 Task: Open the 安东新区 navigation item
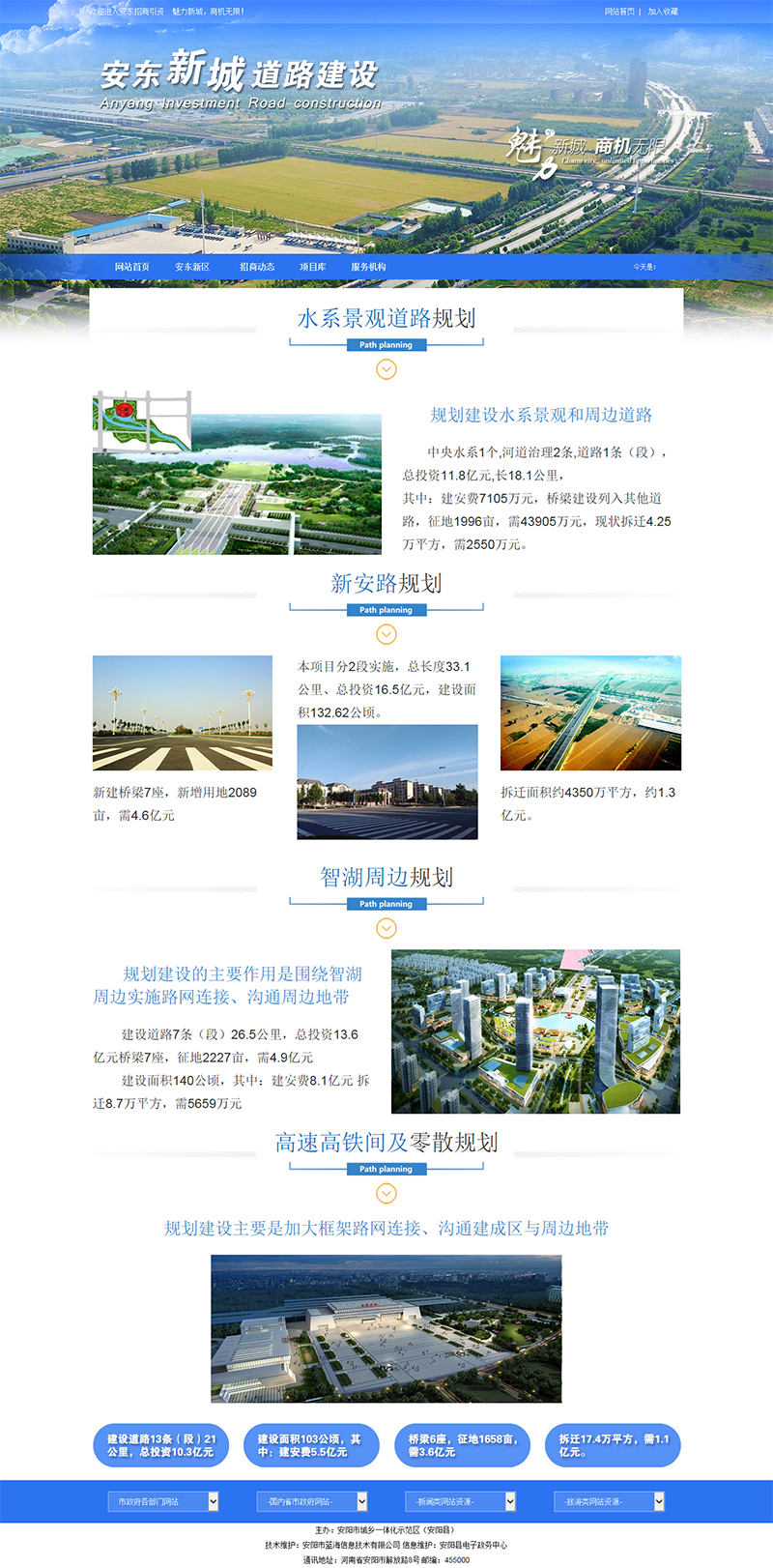pyautogui.click(x=192, y=267)
